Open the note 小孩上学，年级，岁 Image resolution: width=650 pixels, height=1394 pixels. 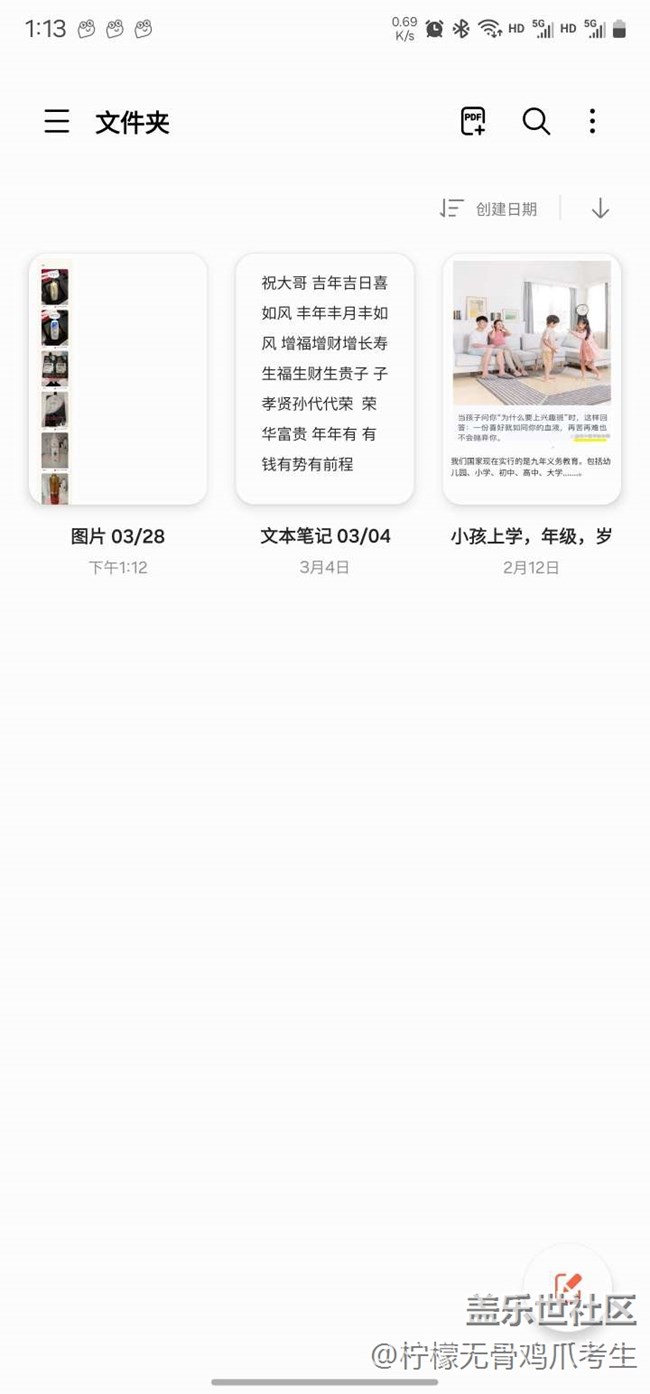coord(532,380)
